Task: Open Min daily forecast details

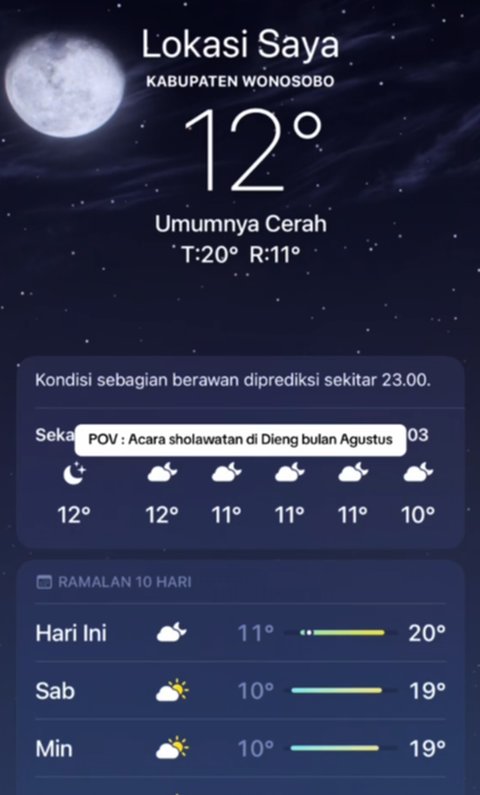Action: point(240,748)
